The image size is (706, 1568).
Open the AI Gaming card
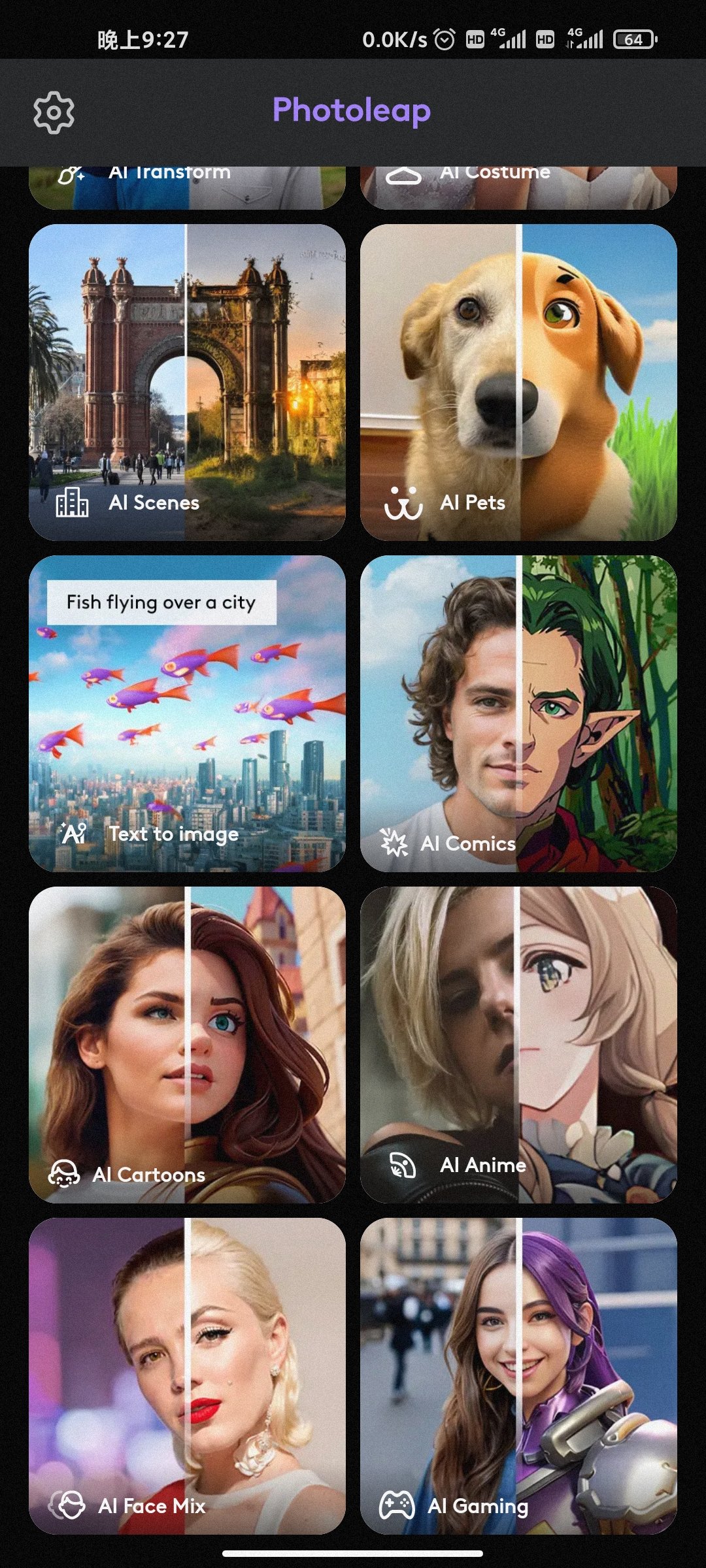point(518,1376)
